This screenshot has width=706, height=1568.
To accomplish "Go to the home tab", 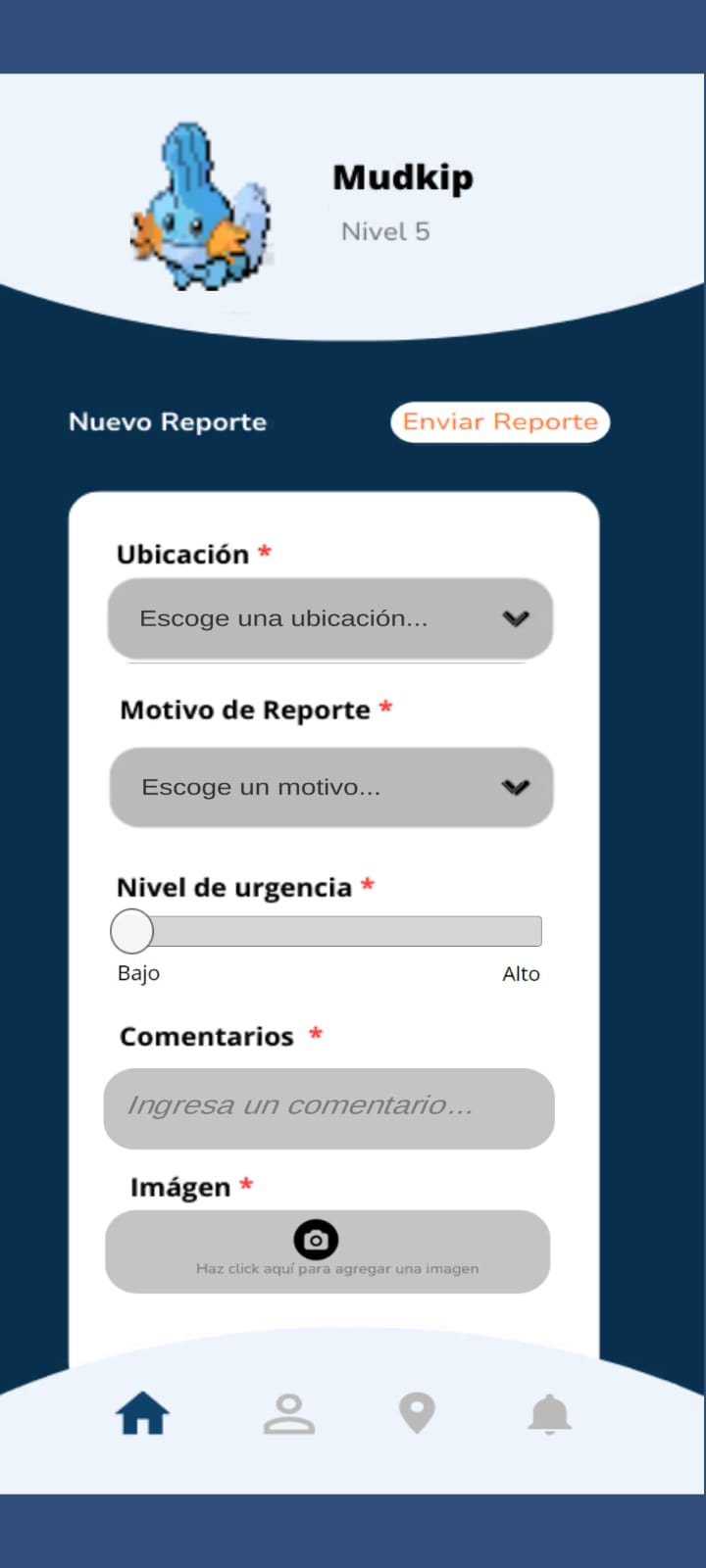I will [x=143, y=1413].
